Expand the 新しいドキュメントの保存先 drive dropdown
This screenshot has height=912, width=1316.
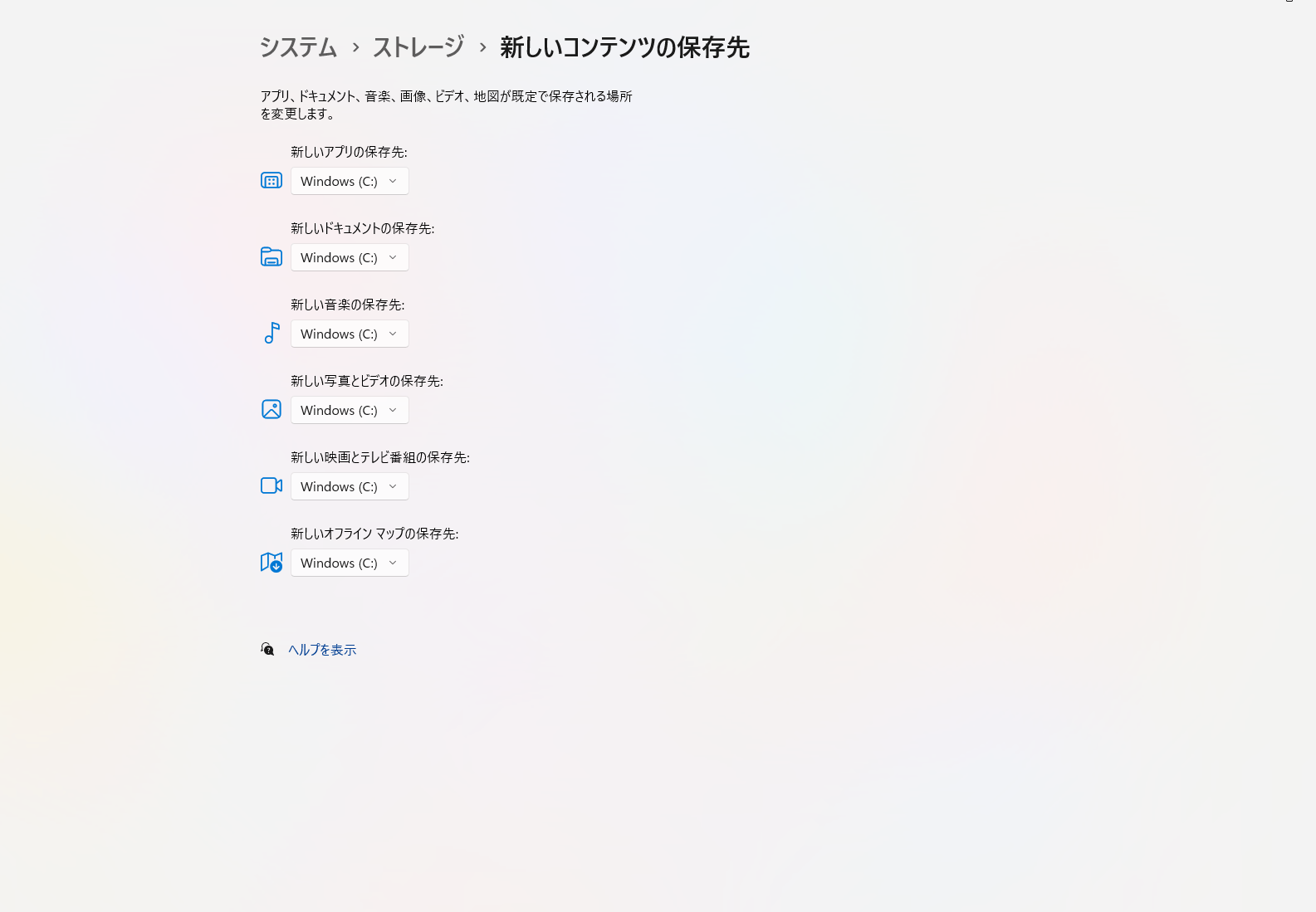(x=350, y=257)
